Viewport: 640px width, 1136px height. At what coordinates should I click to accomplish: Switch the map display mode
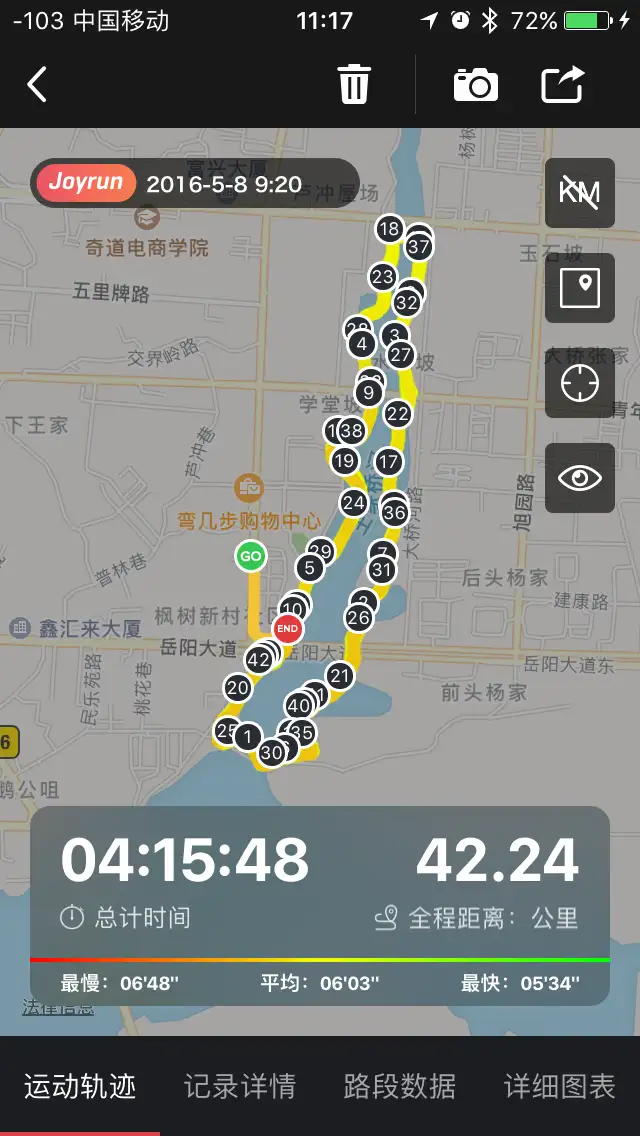coord(580,289)
